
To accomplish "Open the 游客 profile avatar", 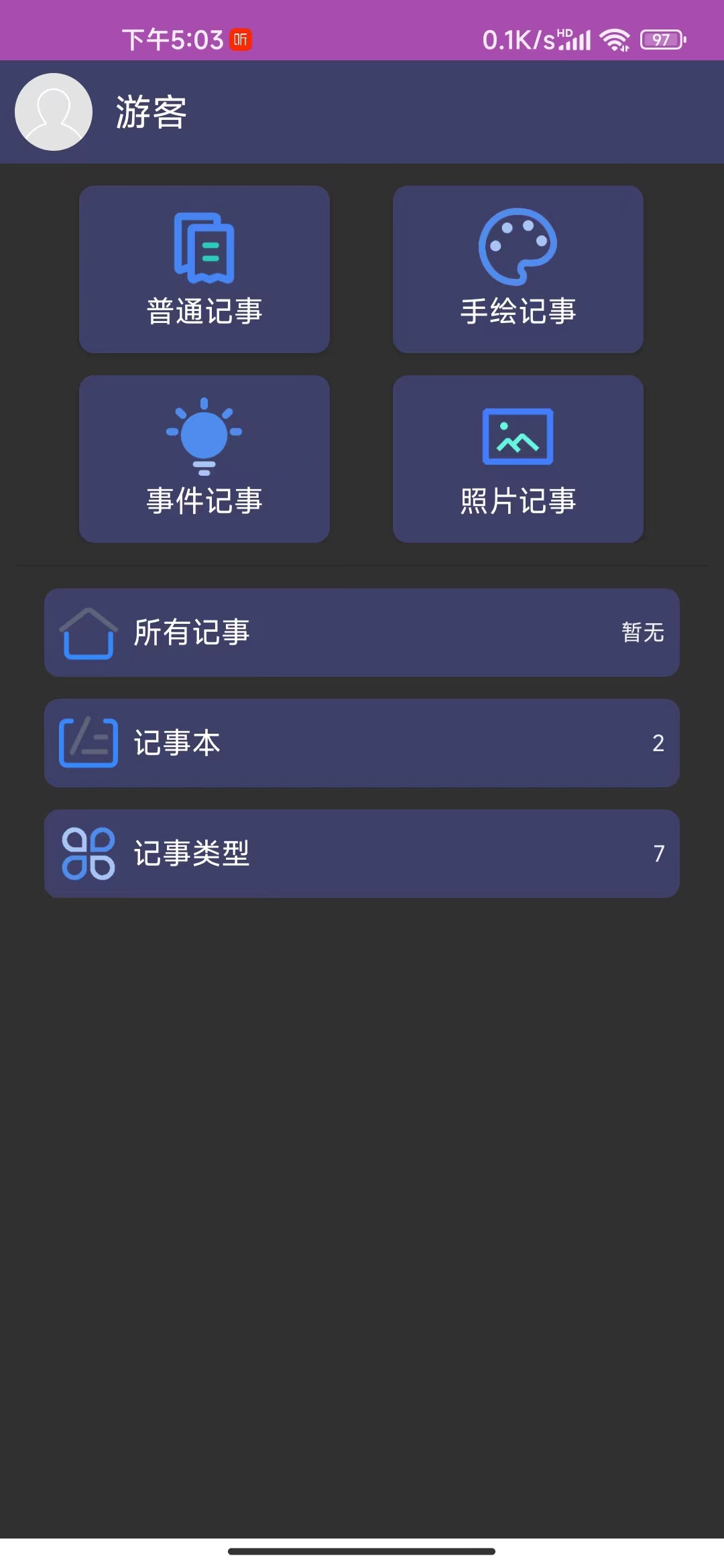I will click(54, 112).
